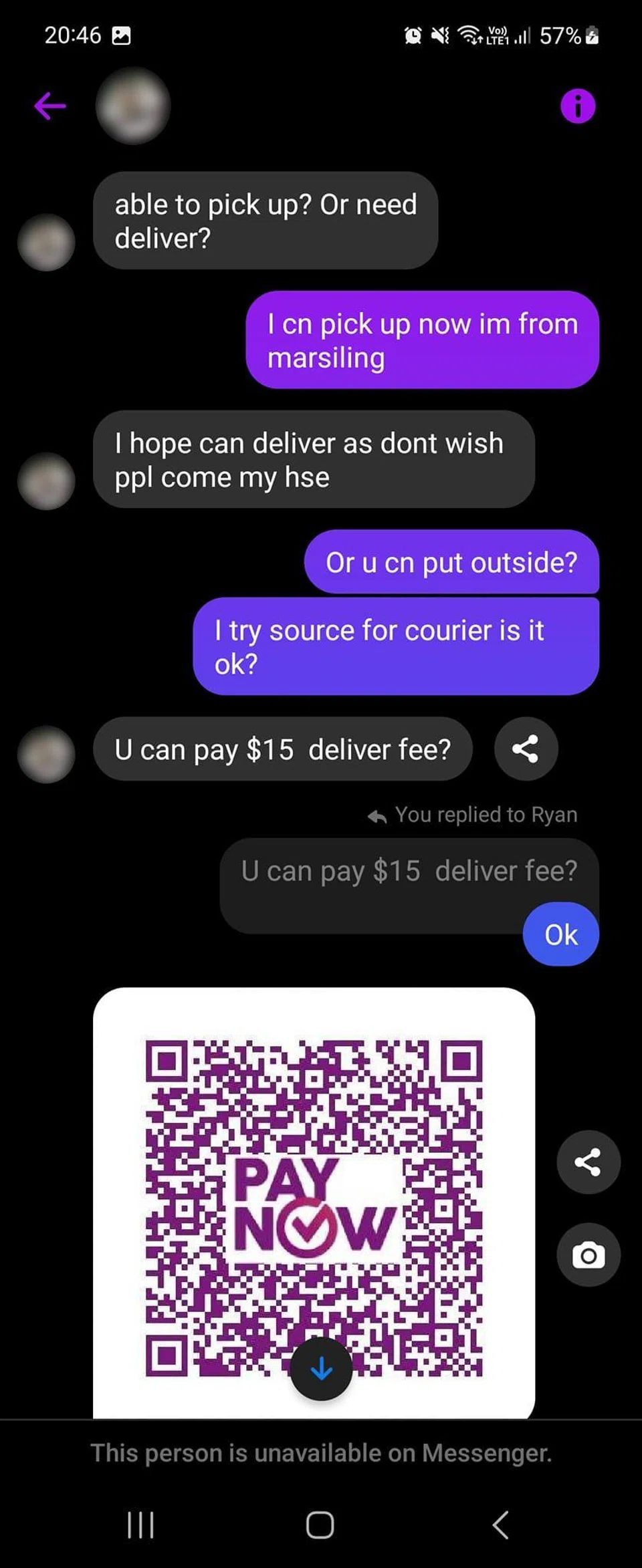
Task: Open the camera icon beside the QR image
Action: click(x=588, y=1255)
